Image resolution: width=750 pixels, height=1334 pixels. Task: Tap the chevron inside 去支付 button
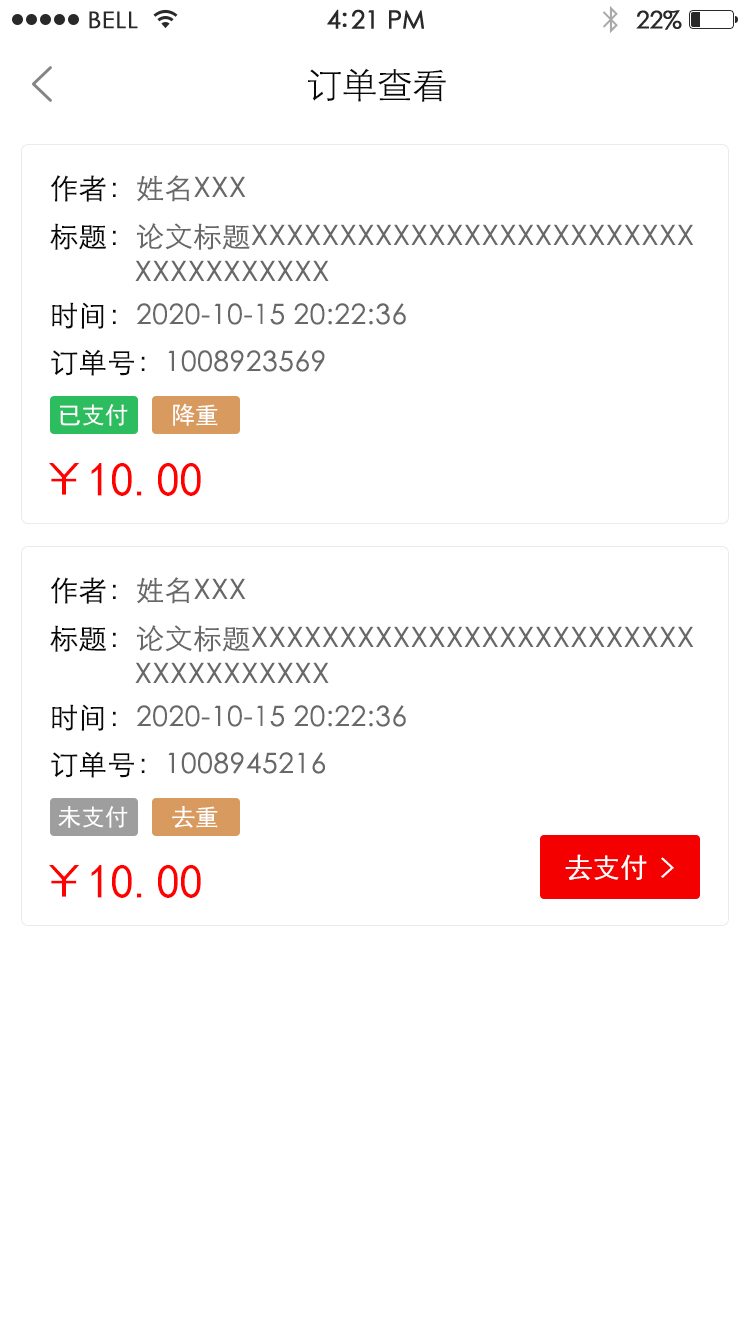[666, 867]
